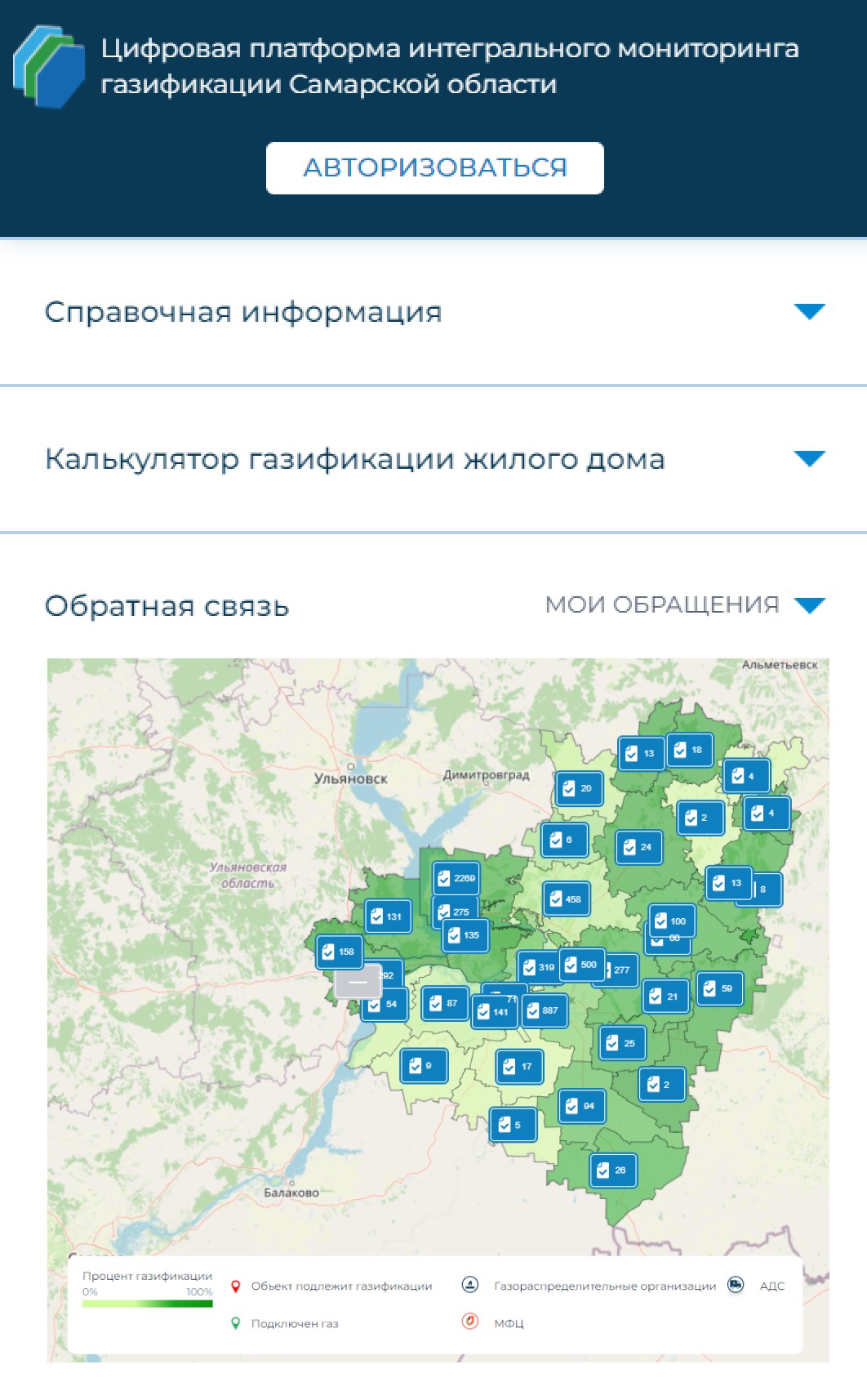Select the marker labeled 17
Image resolution: width=867 pixels, height=1400 pixels.
click(x=518, y=1066)
